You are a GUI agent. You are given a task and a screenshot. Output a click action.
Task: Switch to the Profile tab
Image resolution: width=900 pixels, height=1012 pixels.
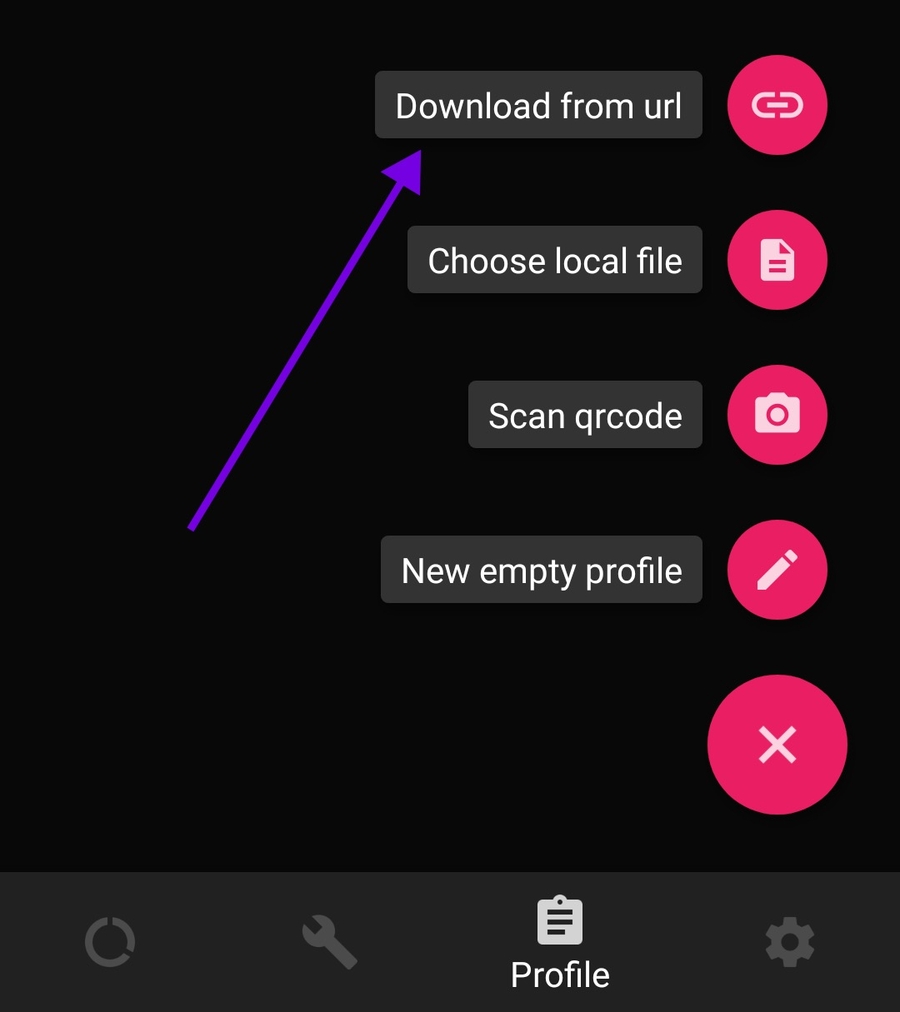coord(560,943)
